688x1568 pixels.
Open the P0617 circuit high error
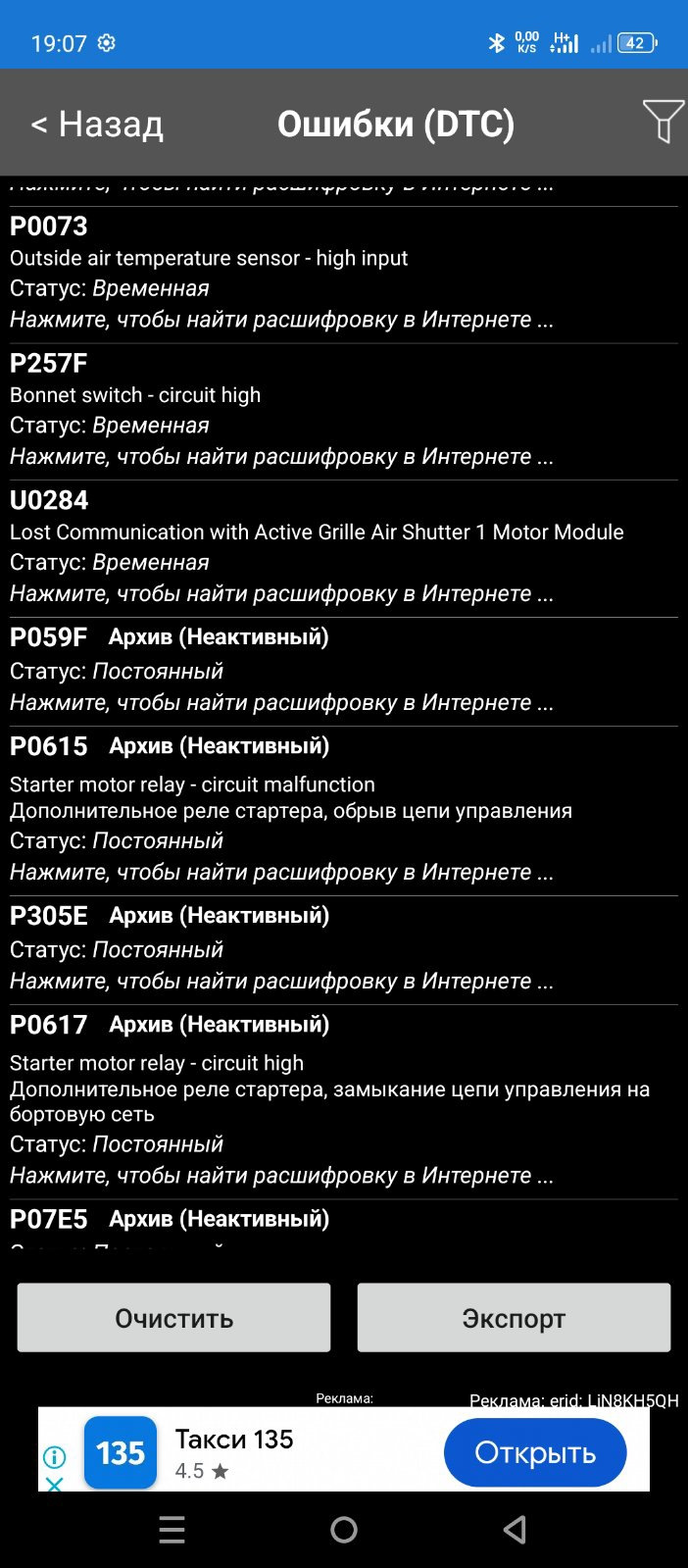[x=344, y=1102]
